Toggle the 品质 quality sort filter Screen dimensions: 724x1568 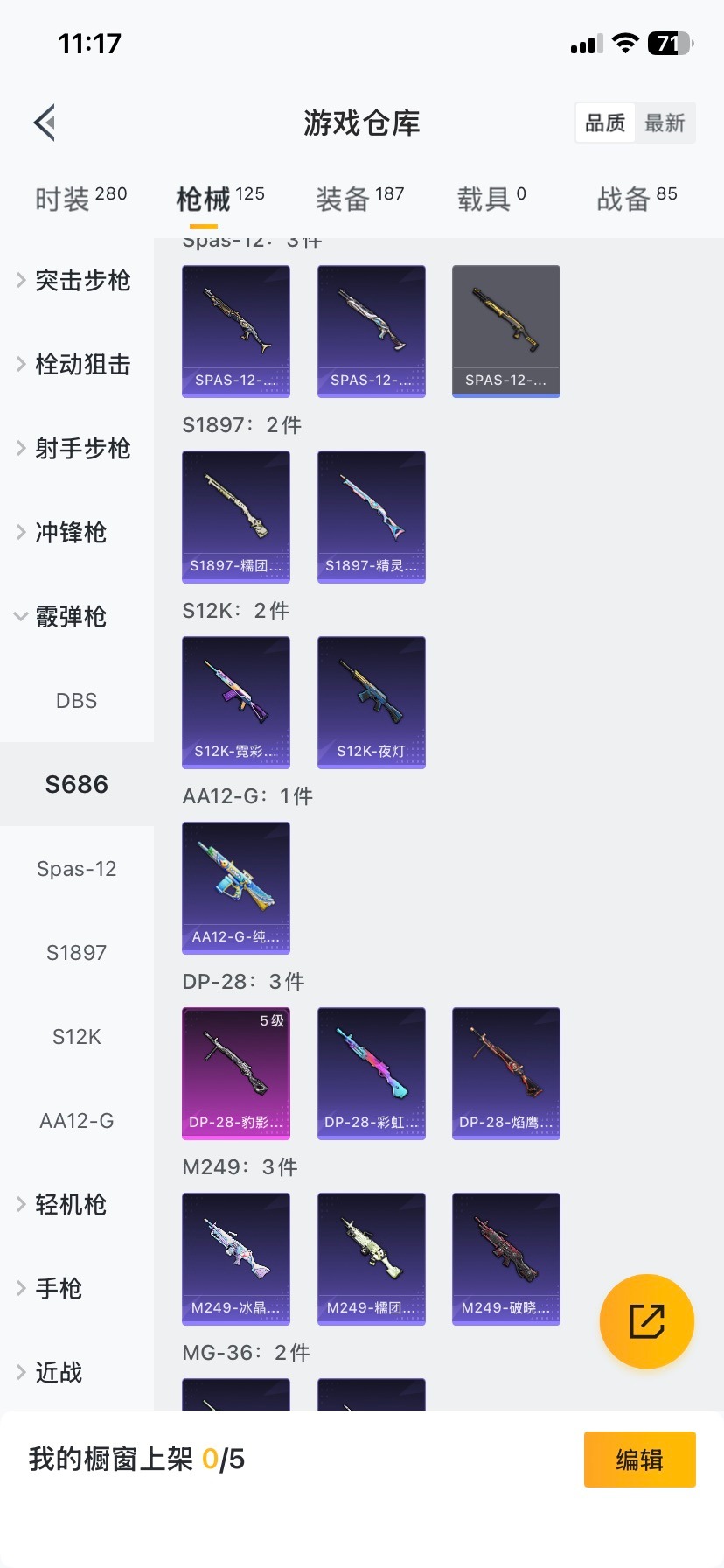tap(604, 123)
